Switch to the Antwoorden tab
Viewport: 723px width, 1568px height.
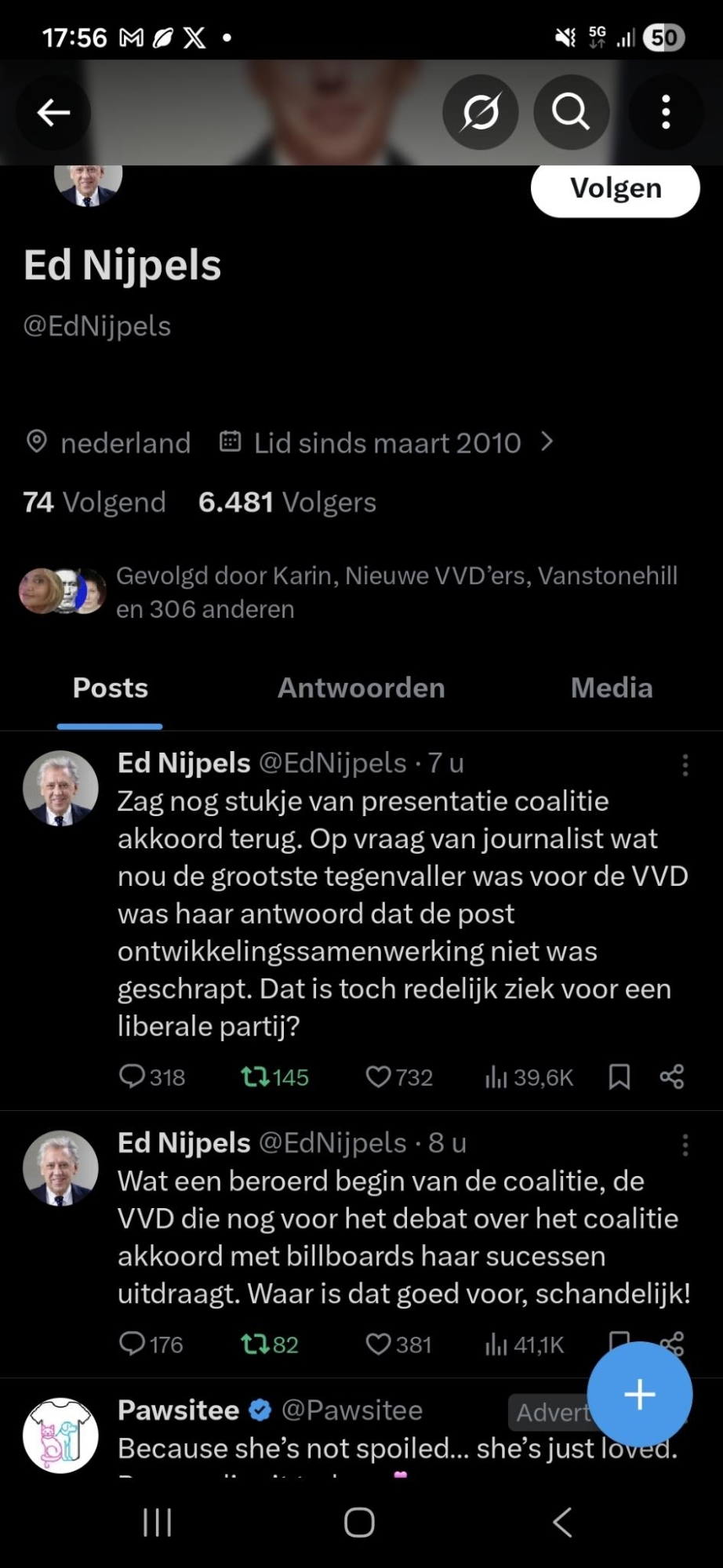(x=361, y=688)
